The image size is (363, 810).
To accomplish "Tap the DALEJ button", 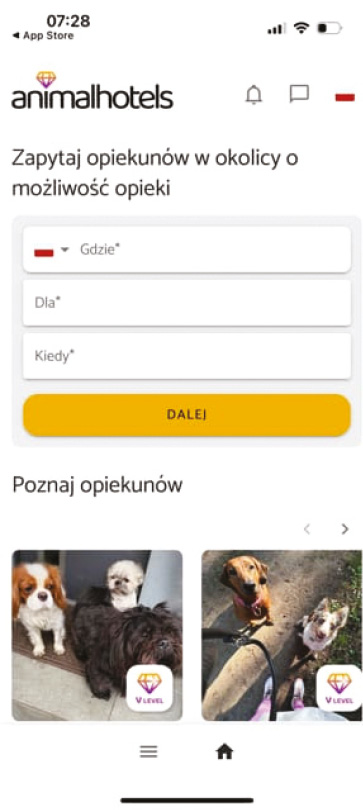I will click(187, 415).
